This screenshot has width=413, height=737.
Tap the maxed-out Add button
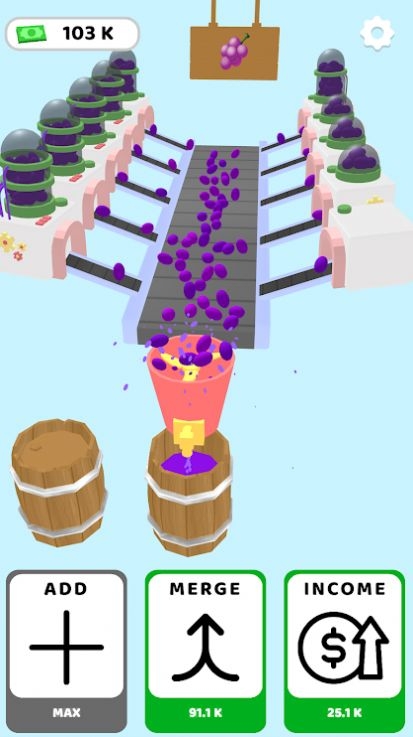click(66, 651)
